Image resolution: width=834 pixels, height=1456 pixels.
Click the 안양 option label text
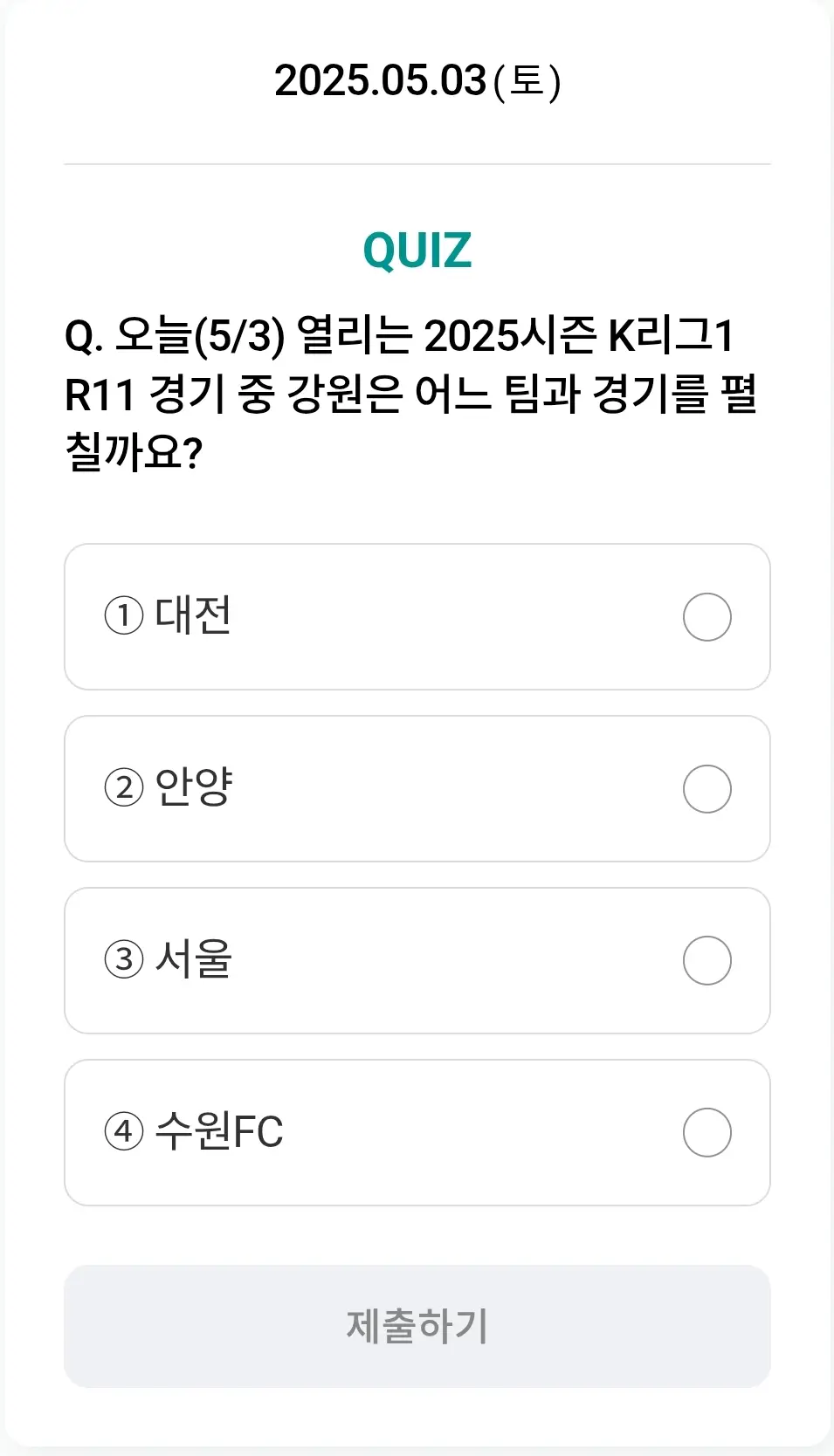click(194, 788)
